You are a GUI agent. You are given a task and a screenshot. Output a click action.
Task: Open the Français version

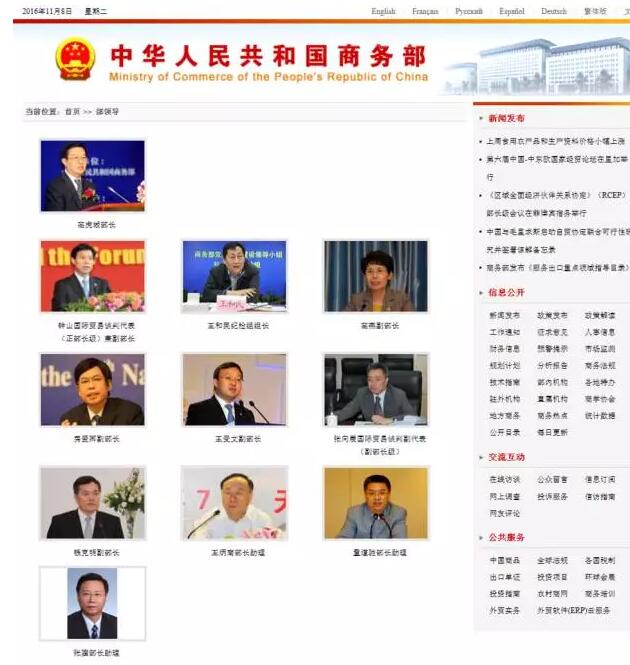pos(424,12)
